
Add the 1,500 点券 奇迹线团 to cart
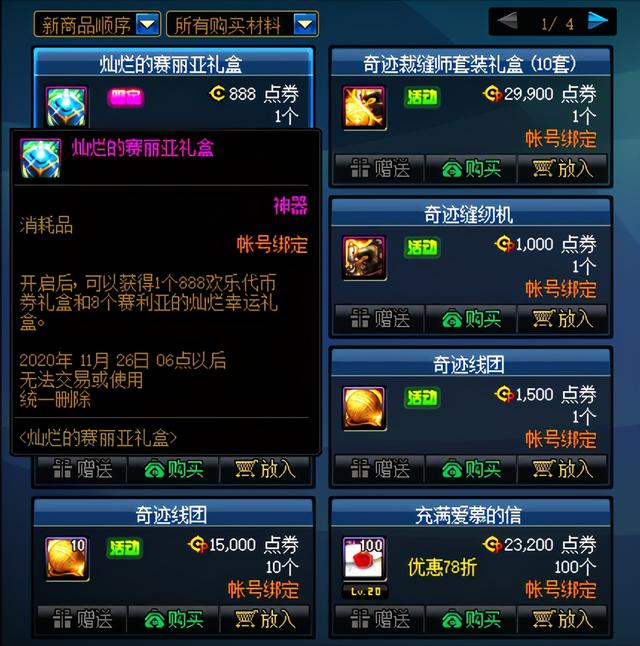pyautogui.click(x=563, y=469)
